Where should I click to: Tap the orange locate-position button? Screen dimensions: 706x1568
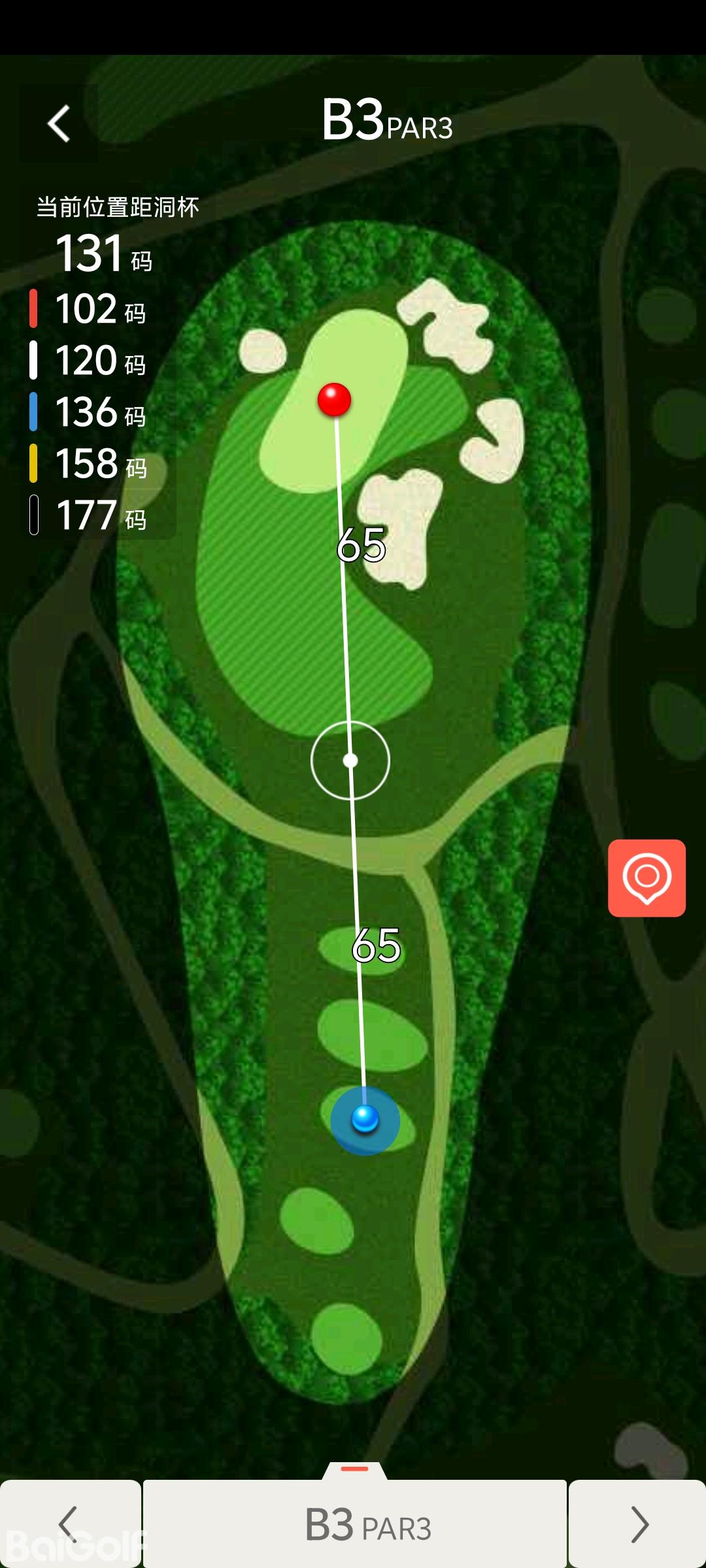coord(647,877)
